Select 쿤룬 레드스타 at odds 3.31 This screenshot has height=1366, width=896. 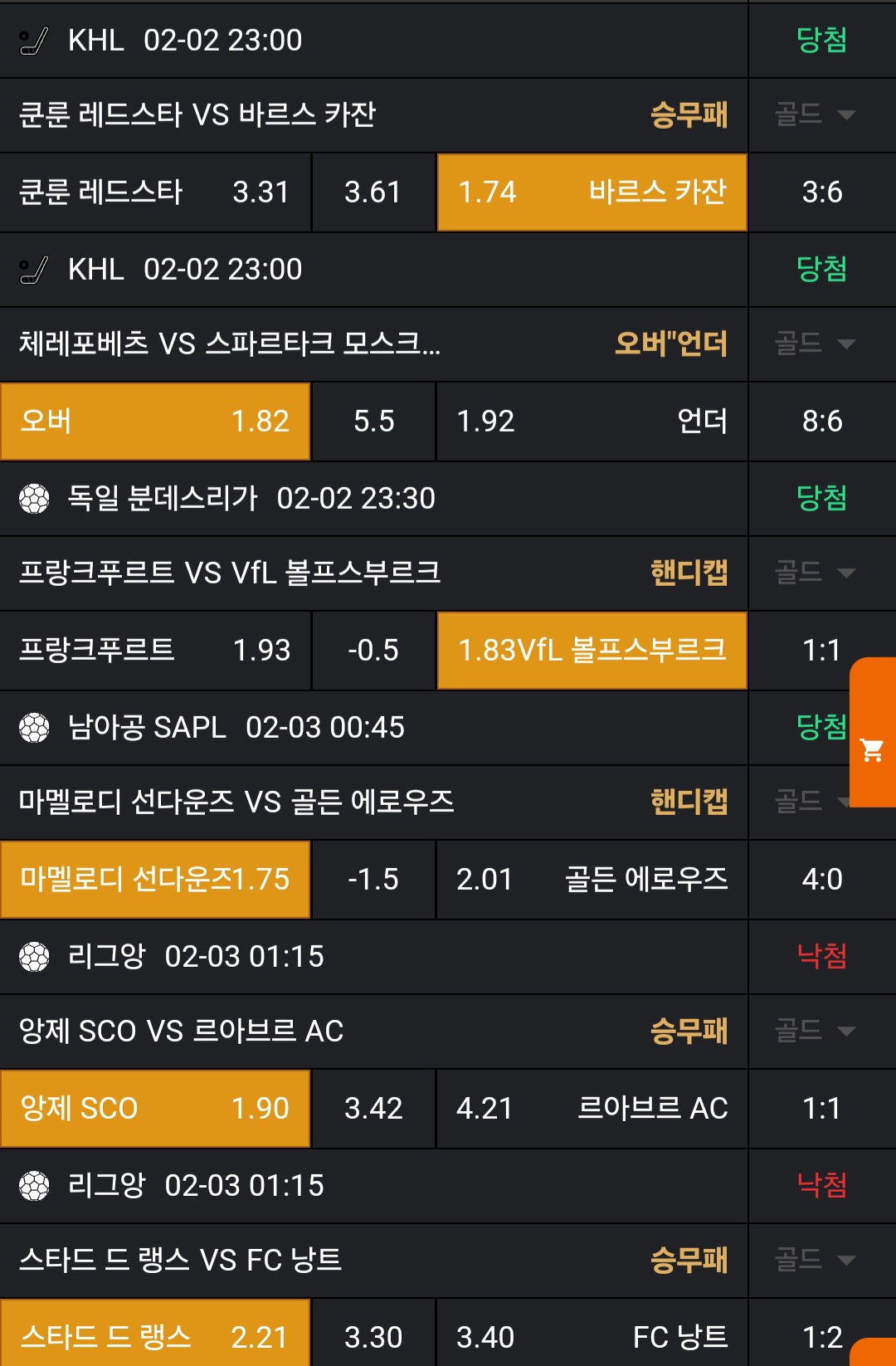point(155,192)
